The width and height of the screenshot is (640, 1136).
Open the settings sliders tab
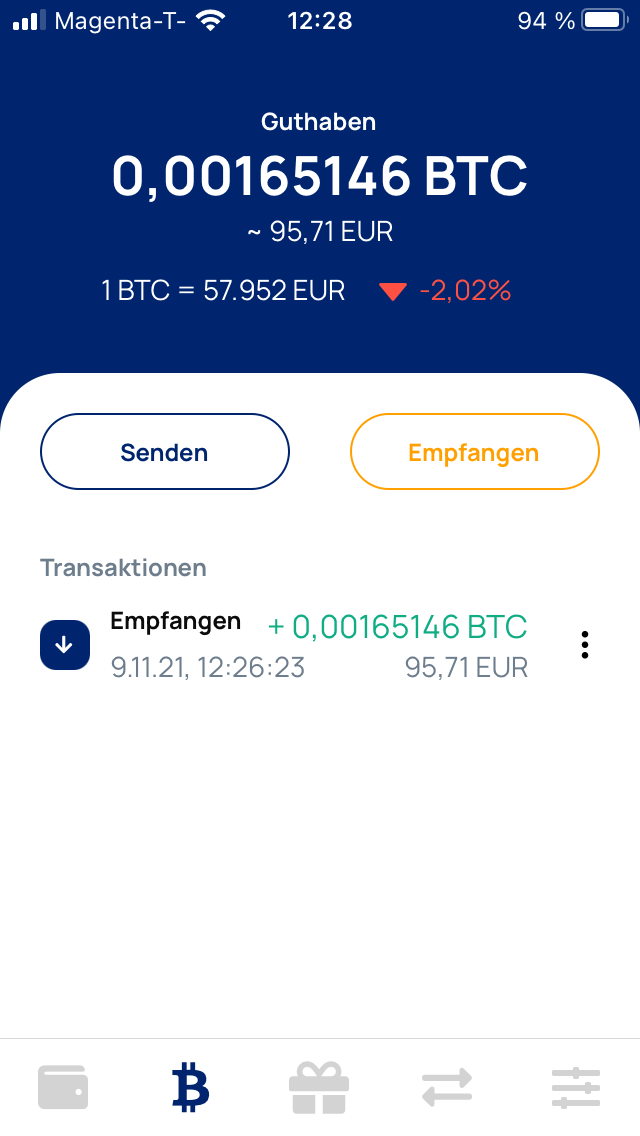pyautogui.click(x=575, y=1087)
